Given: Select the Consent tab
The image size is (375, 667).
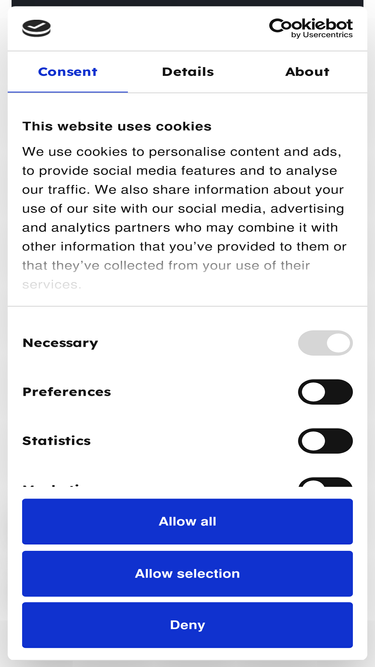Looking at the screenshot, I should [68, 72].
